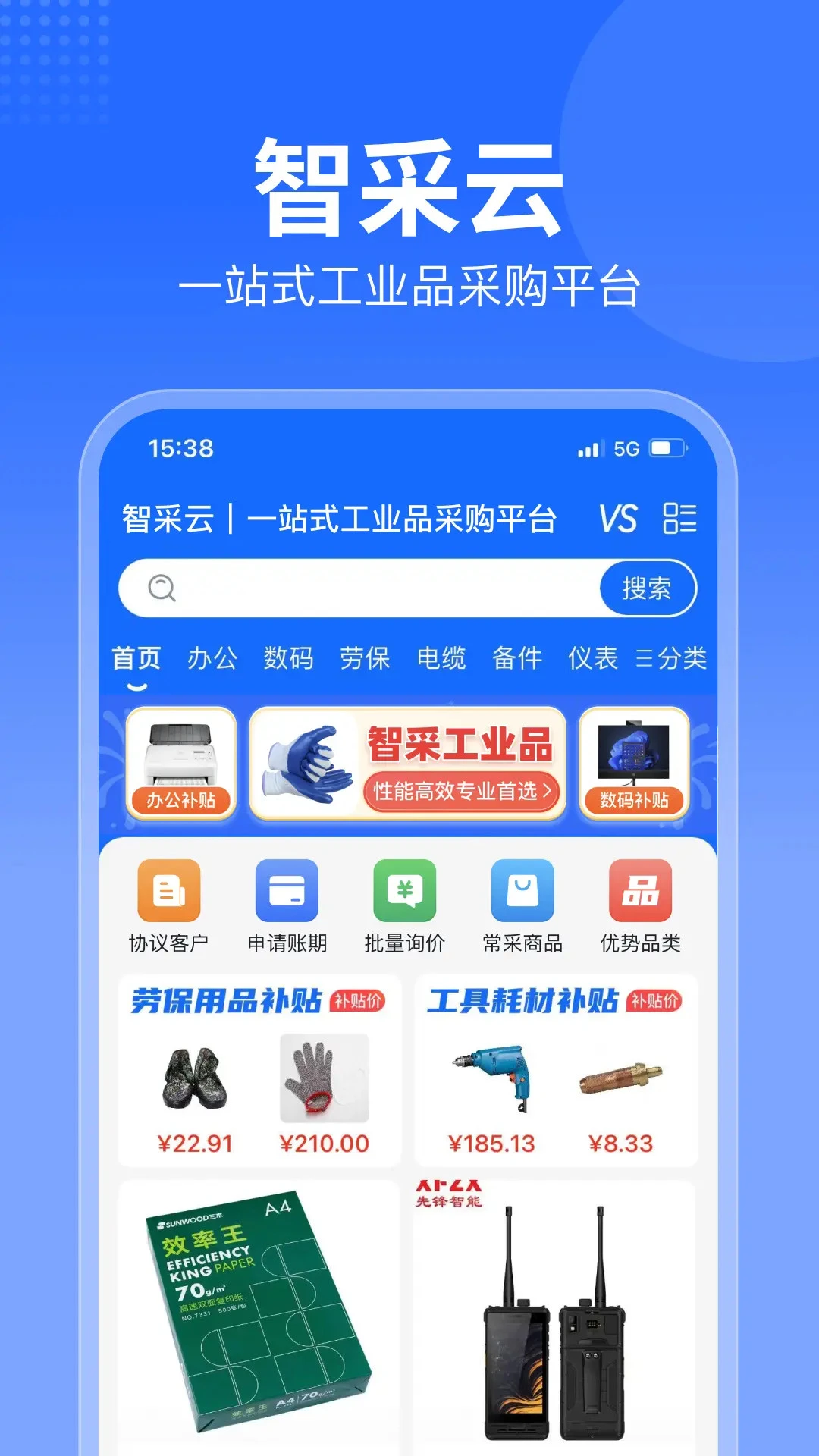Open the order list icon top right
The height and width of the screenshot is (1456, 819).
pyautogui.click(x=681, y=518)
